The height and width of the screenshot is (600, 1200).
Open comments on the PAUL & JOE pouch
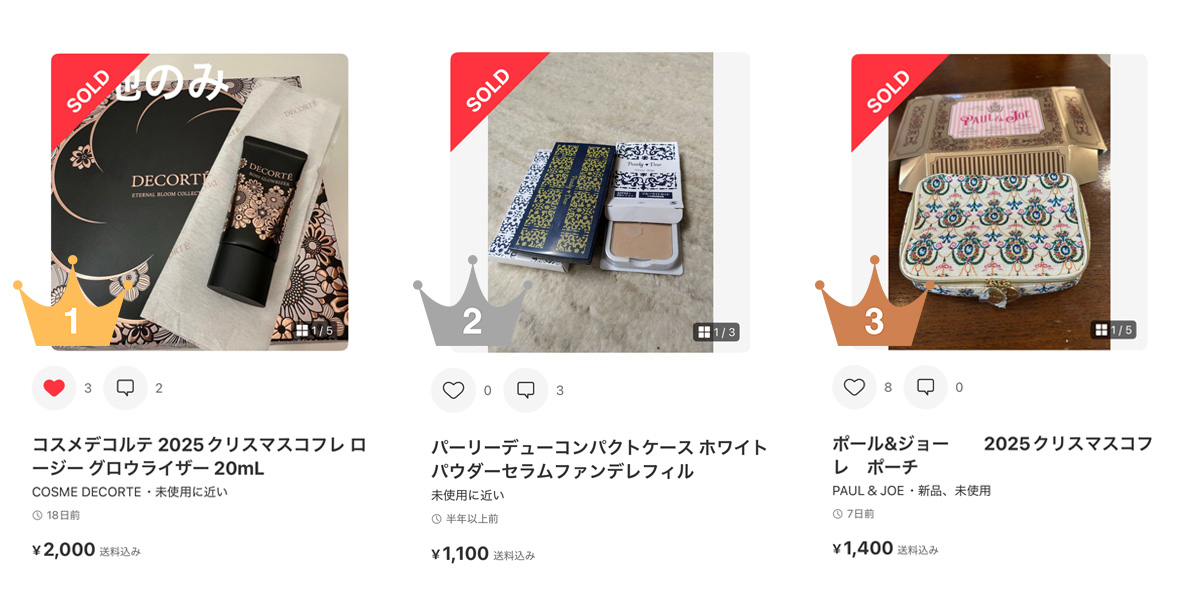coord(926,387)
